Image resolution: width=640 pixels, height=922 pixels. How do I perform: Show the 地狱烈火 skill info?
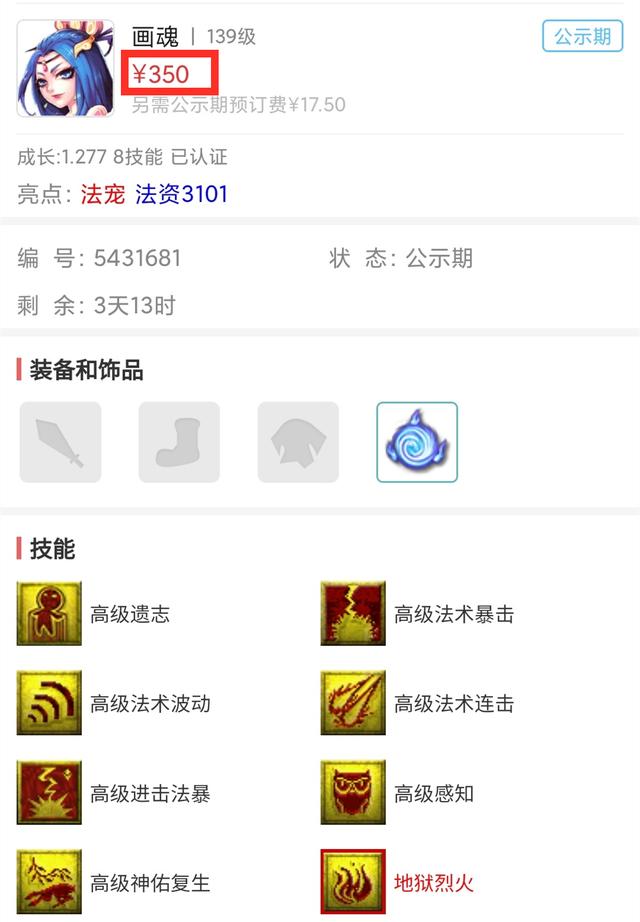[x=353, y=883]
